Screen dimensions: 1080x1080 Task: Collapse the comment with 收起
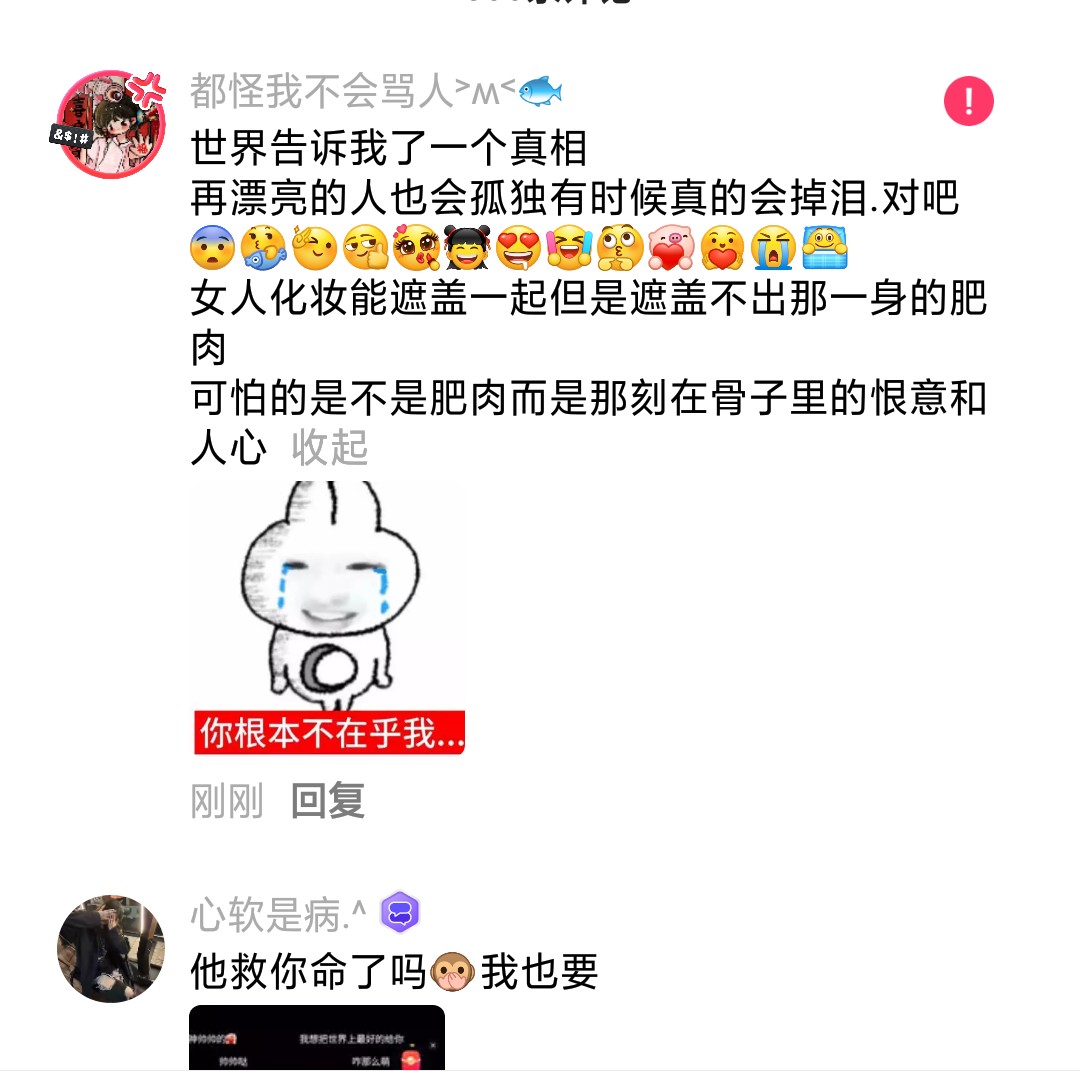[x=330, y=447]
